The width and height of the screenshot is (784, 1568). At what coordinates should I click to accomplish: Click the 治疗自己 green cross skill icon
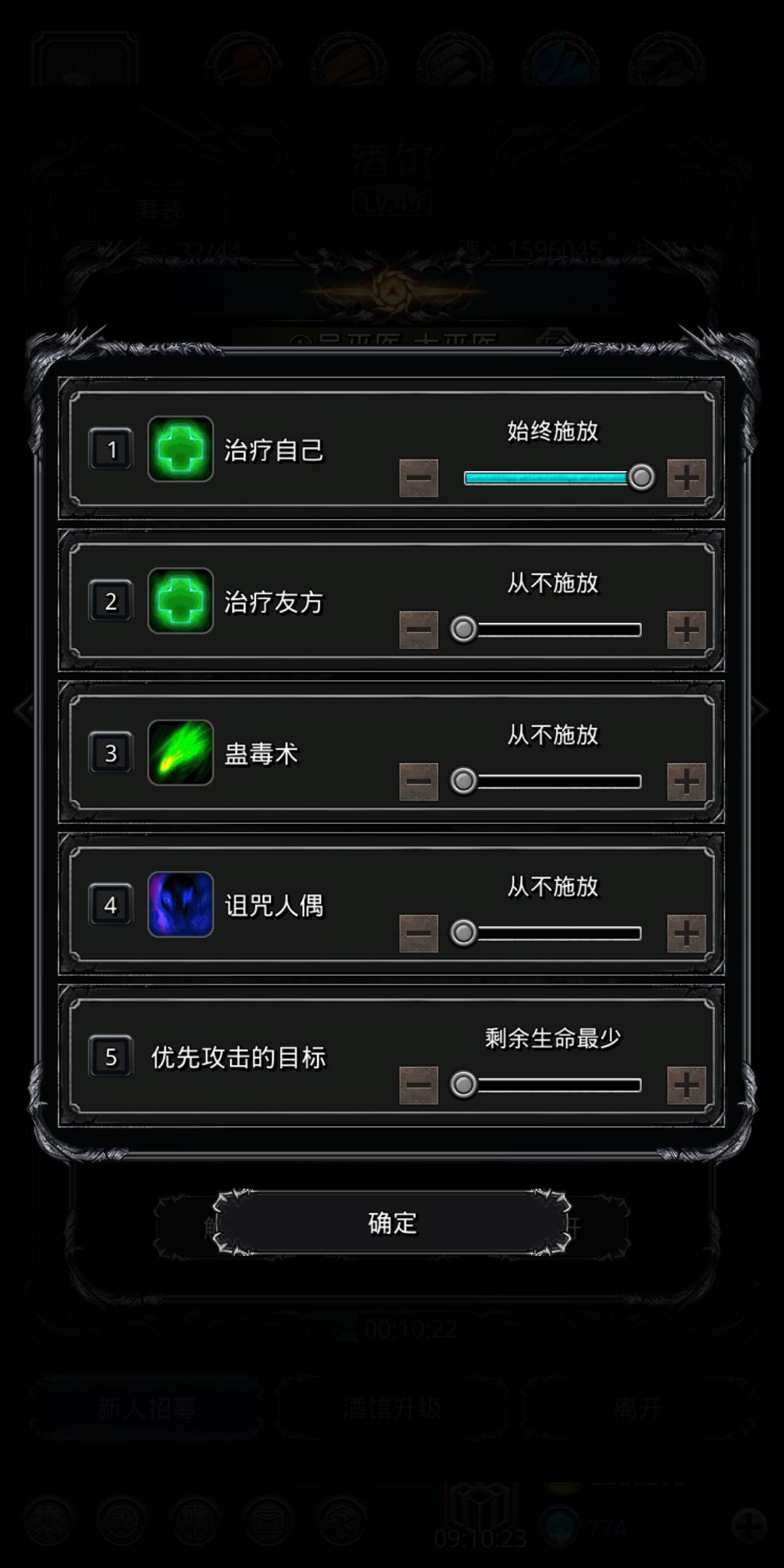pyautogui.click(x=180, y=450)
